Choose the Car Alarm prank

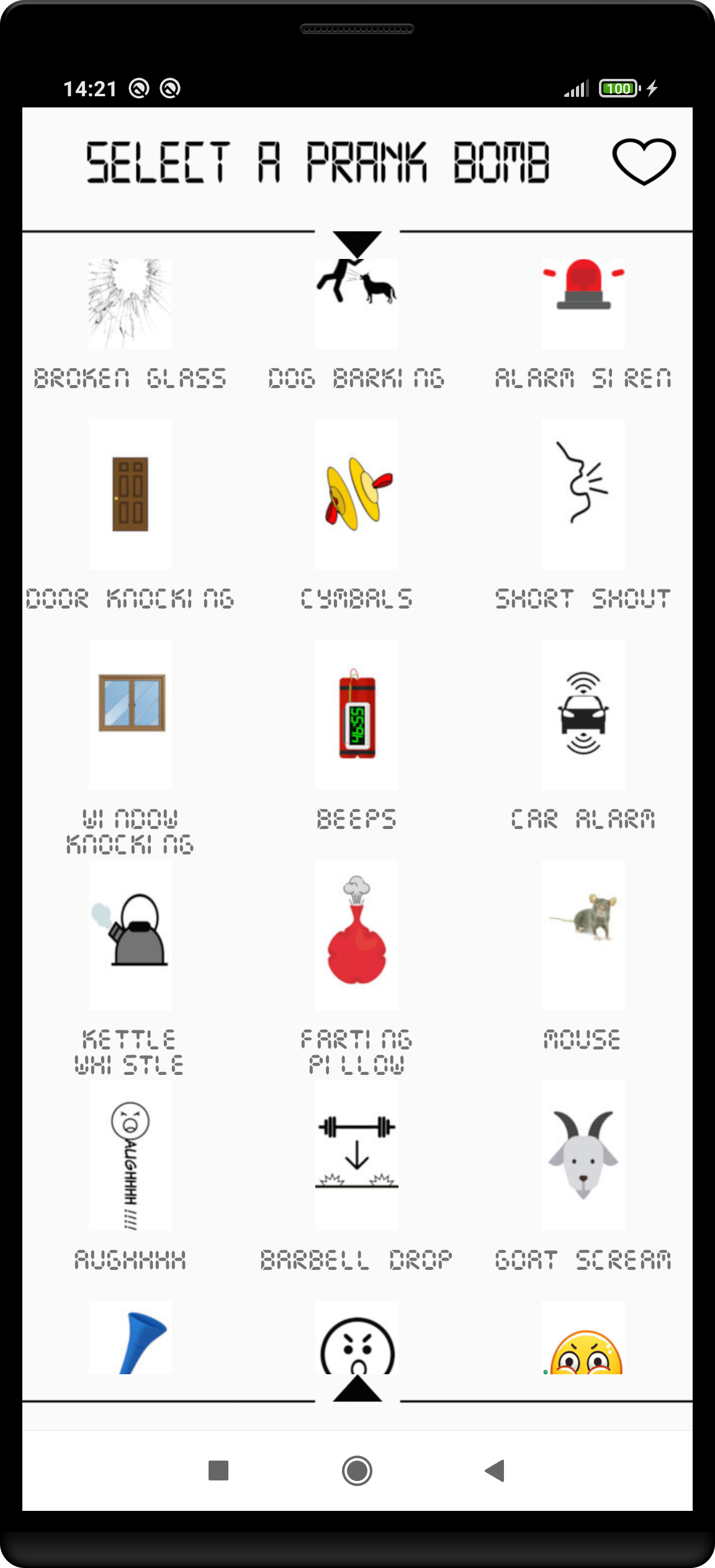coord(583,714)
